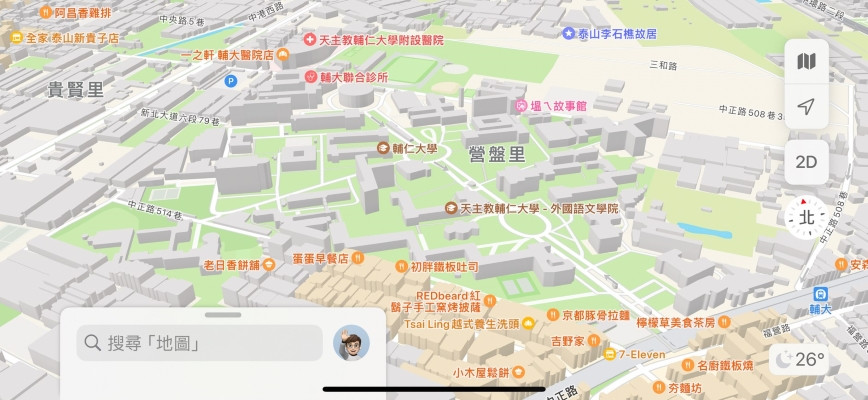Open the profile avatar
Screen dimensions: 868x400
click(351, 343)
